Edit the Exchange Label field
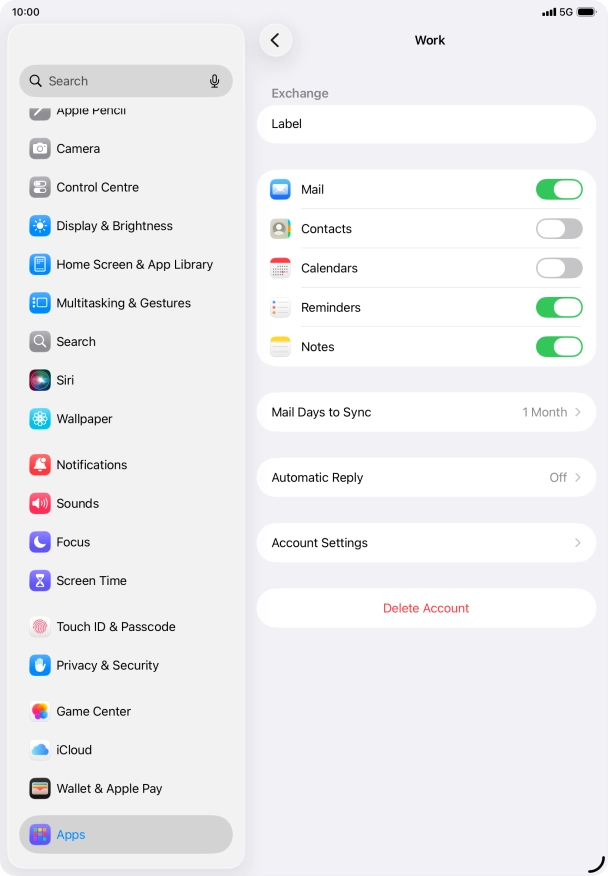The image size is (608, 876). pos(426,124)
